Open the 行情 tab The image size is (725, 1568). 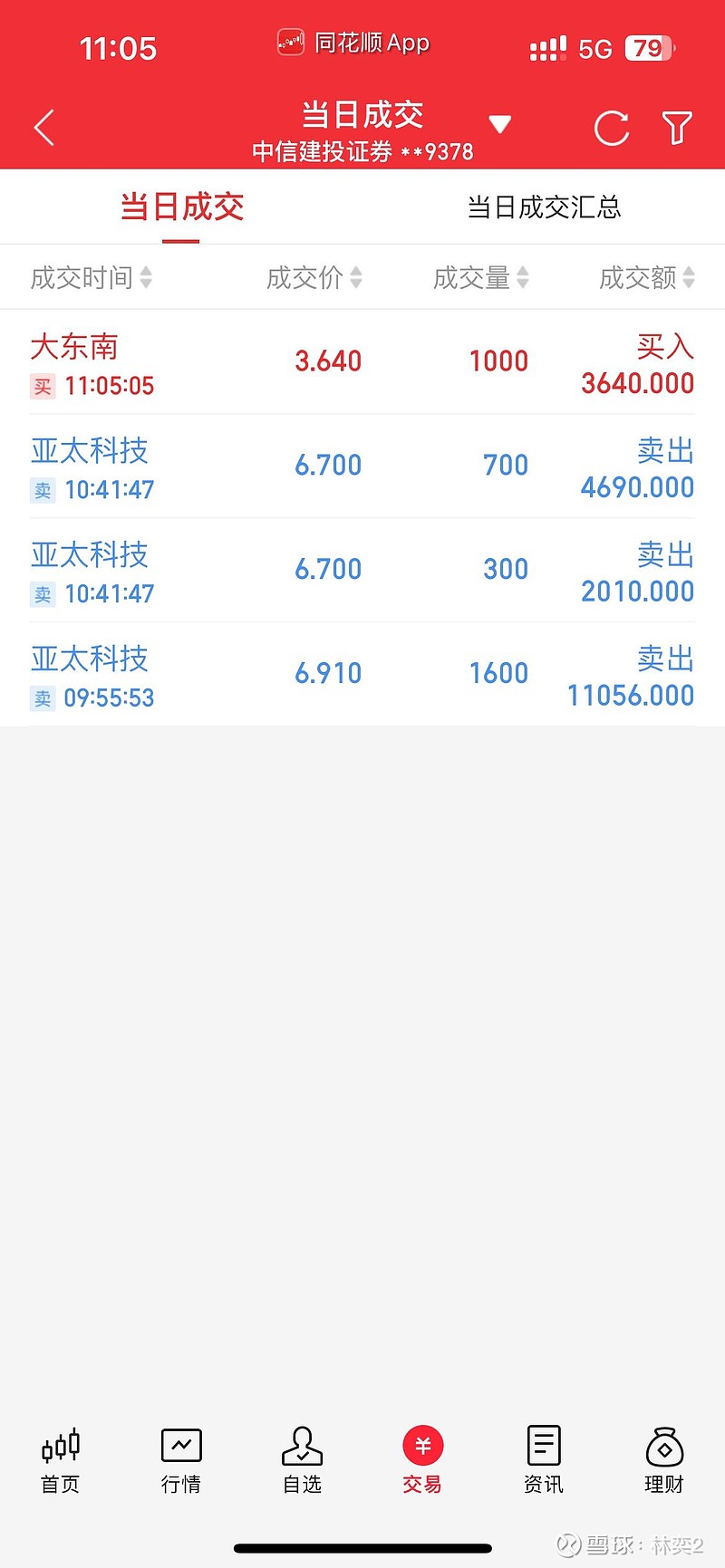(x=181, y=1460)
